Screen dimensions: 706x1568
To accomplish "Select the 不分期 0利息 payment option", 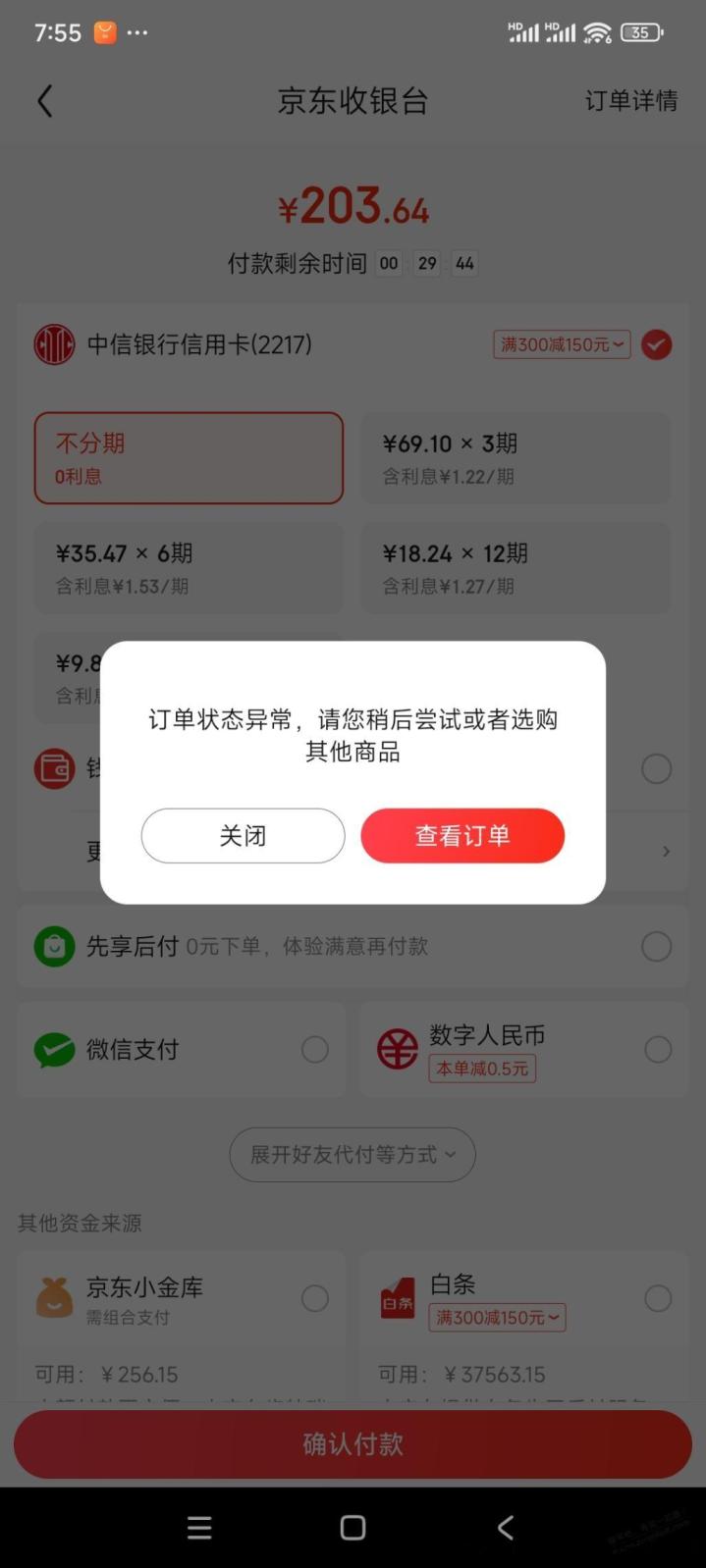I will click(189, 458).
